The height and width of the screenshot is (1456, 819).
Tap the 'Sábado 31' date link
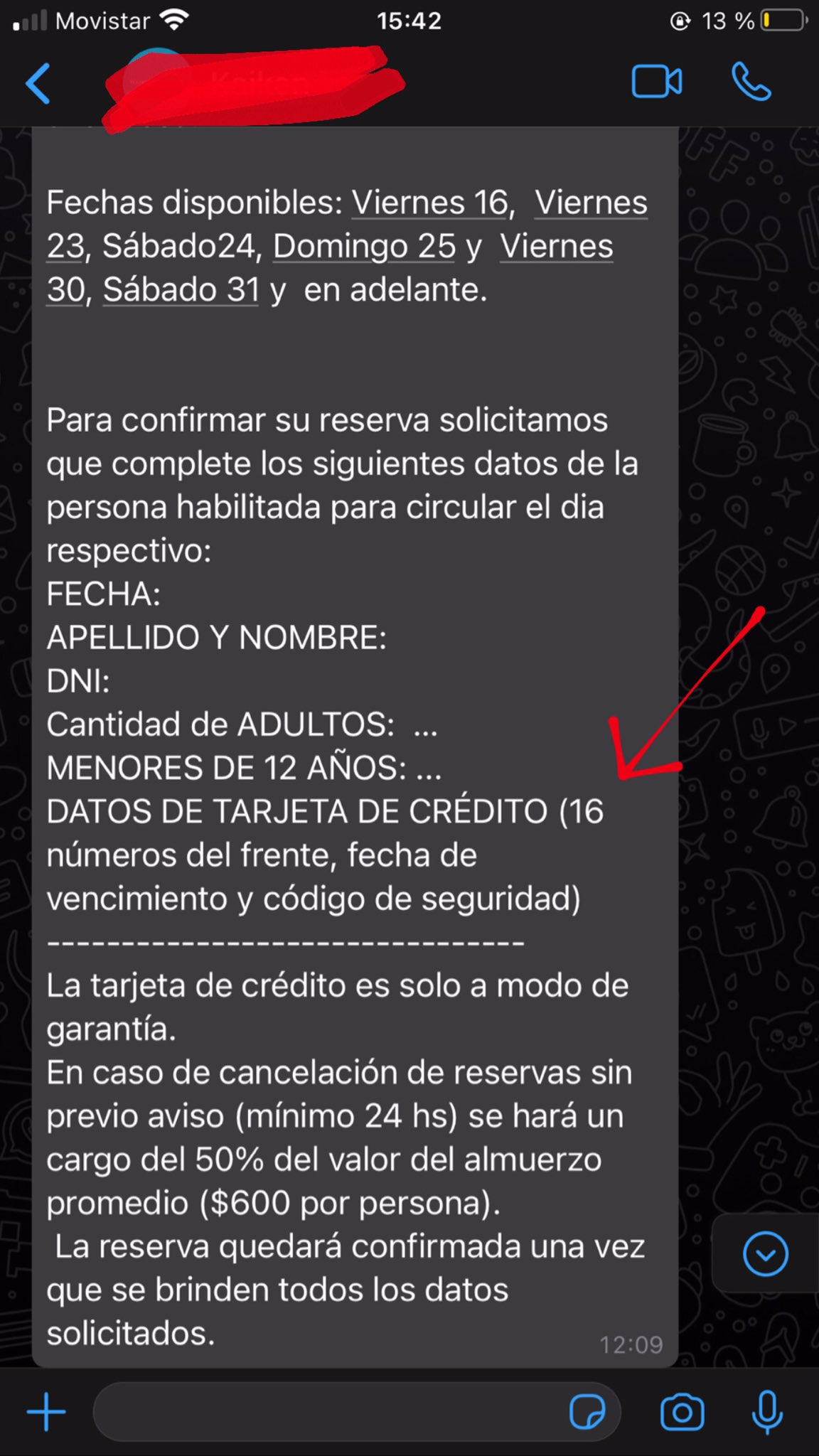tap(181, 290)
